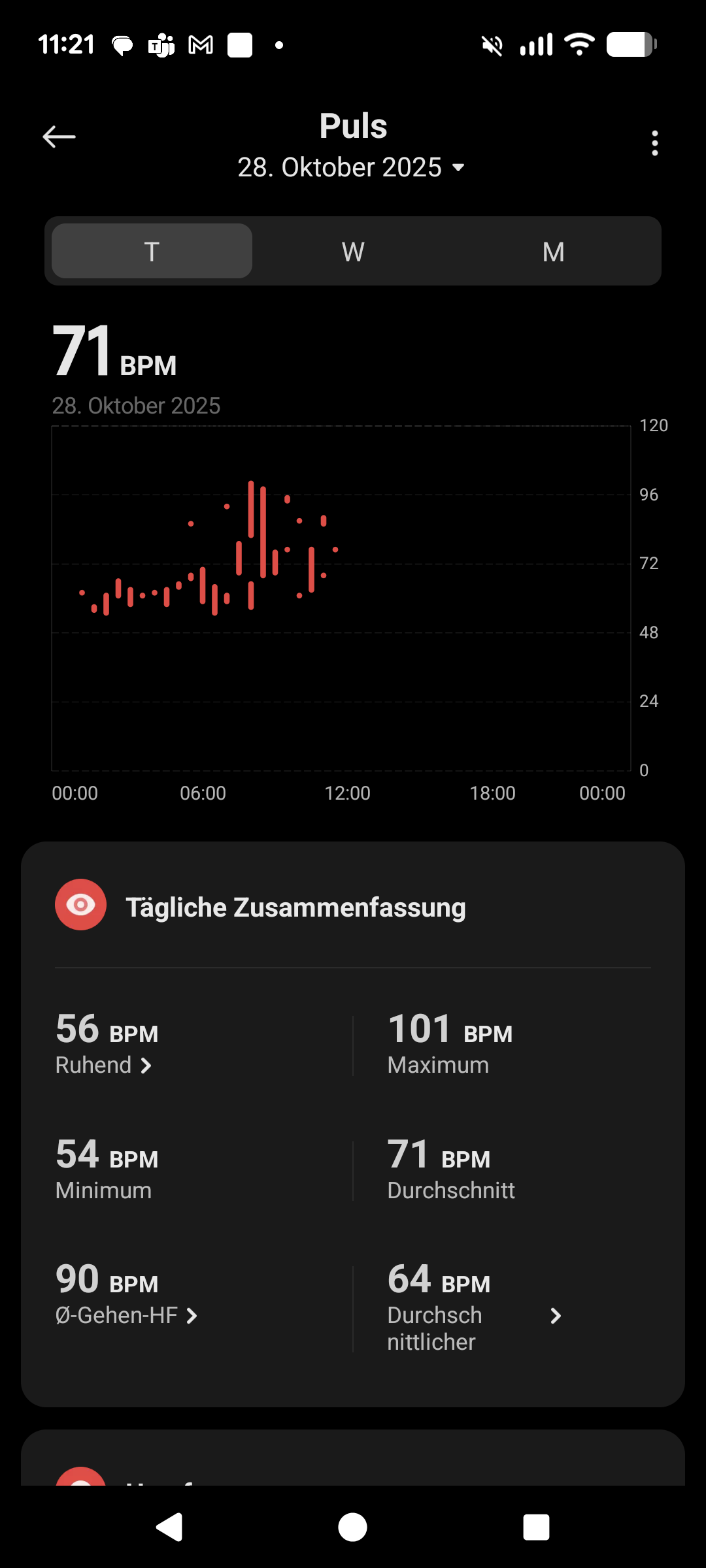Viewport: 706px width, 1568px height.
Task: Go back using the arrow icon
Action: [x=59, y=137]
